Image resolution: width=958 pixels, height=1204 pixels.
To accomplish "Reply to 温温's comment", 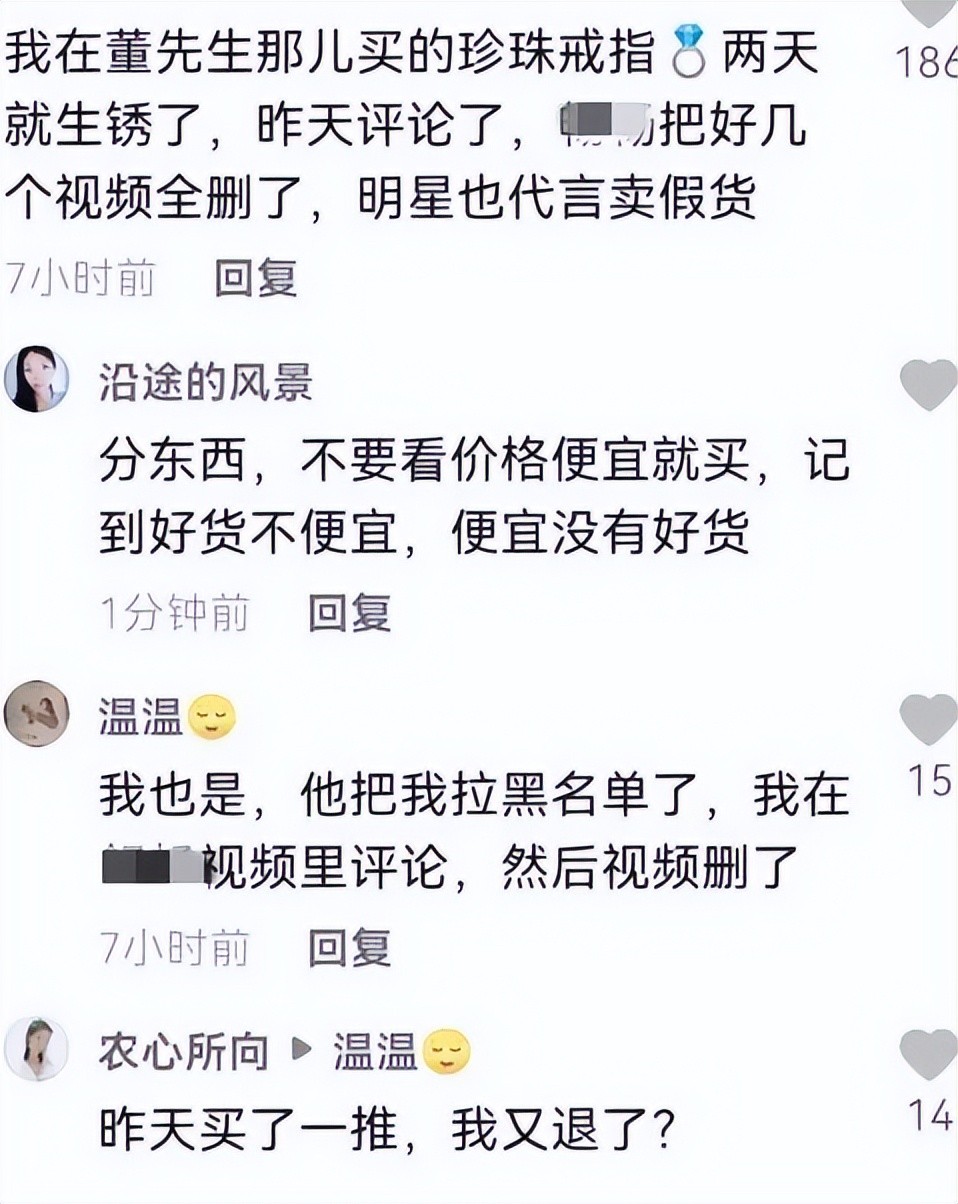I will pos(349,946).
